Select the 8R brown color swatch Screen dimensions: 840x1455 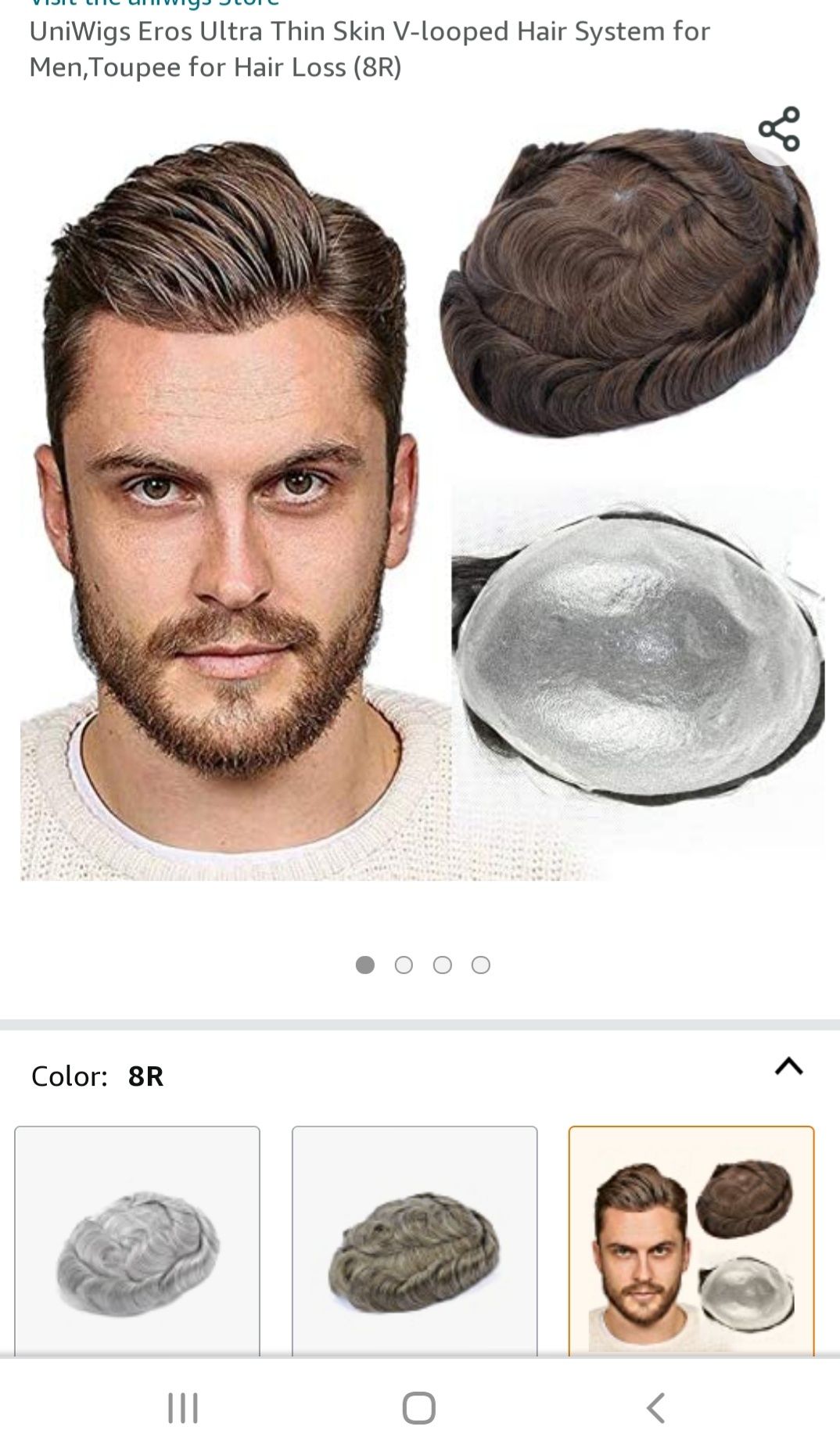tap(691, 1242)
